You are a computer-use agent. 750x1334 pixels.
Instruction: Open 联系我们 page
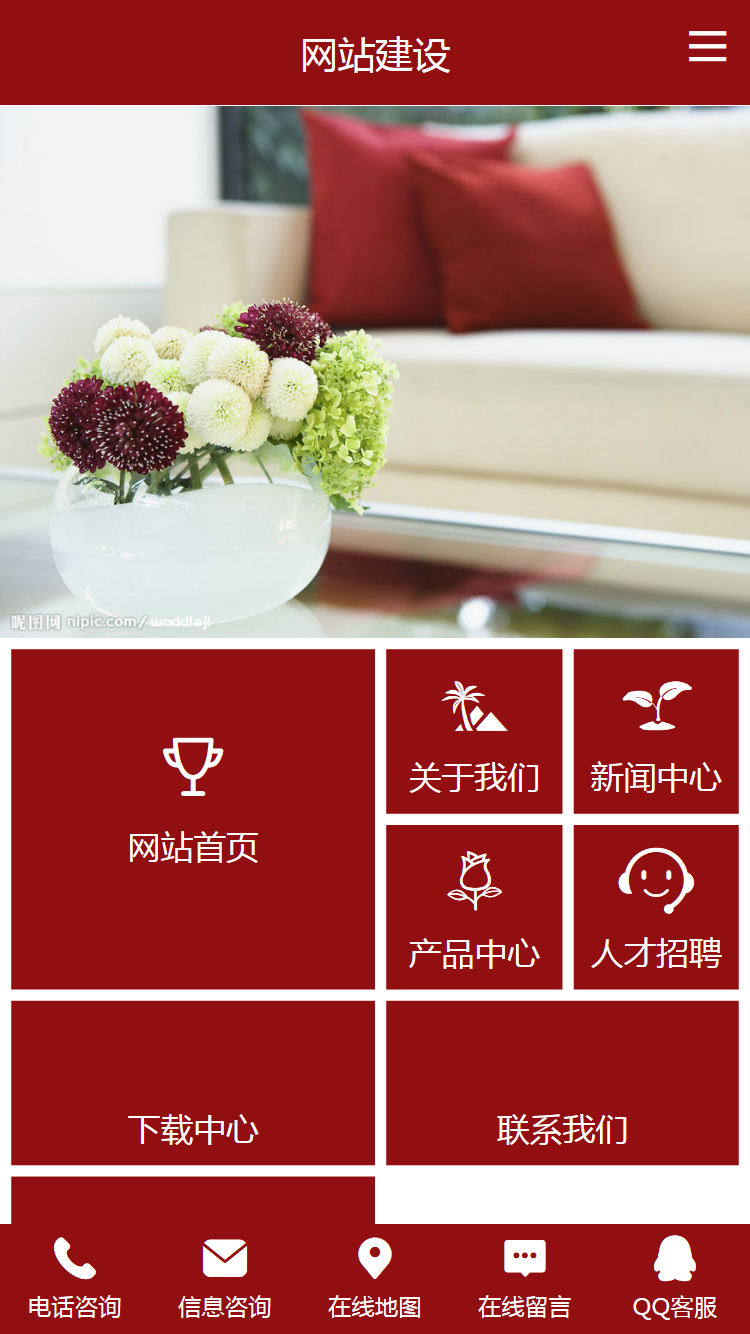(x=562, y=1083)
